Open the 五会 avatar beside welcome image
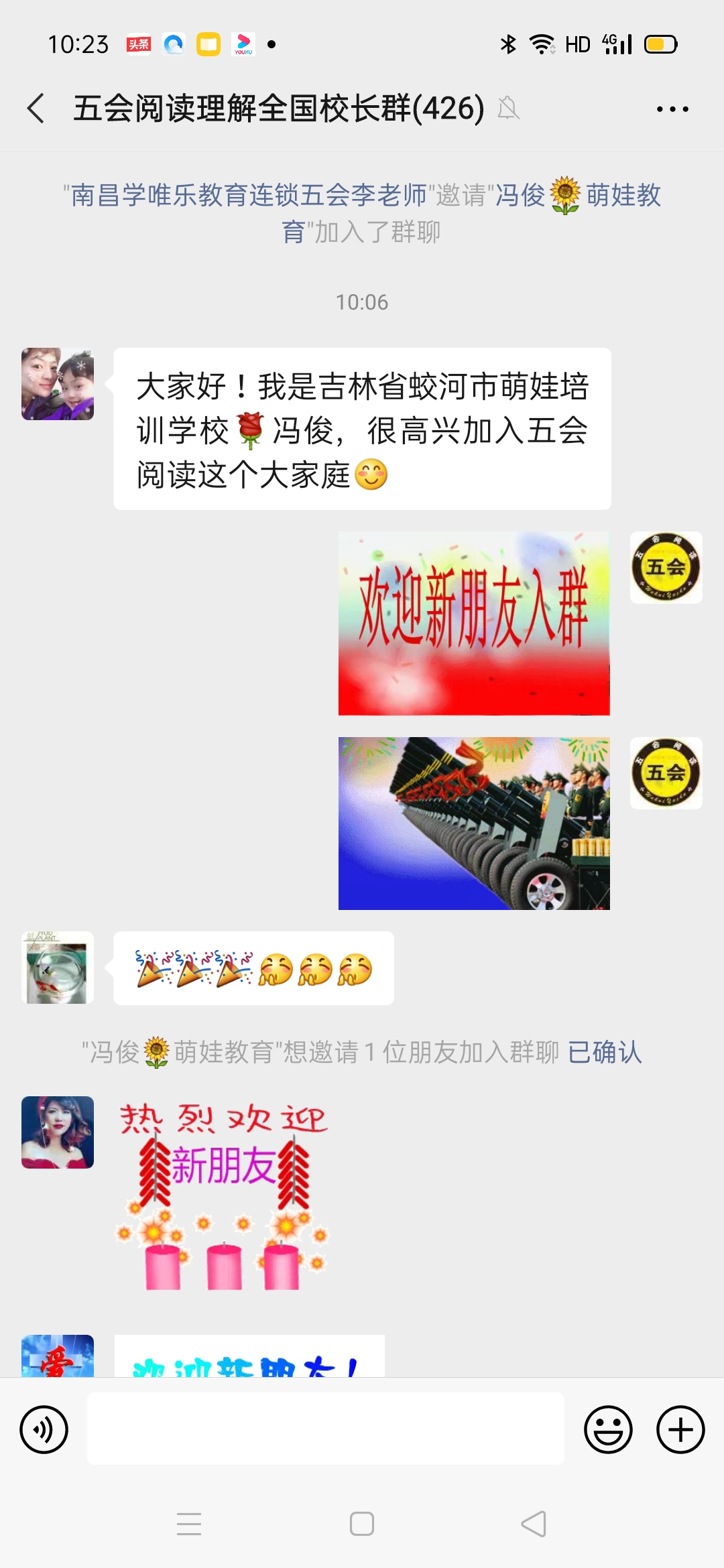This screenshot has height=1568, width=724. pos(666,568)
